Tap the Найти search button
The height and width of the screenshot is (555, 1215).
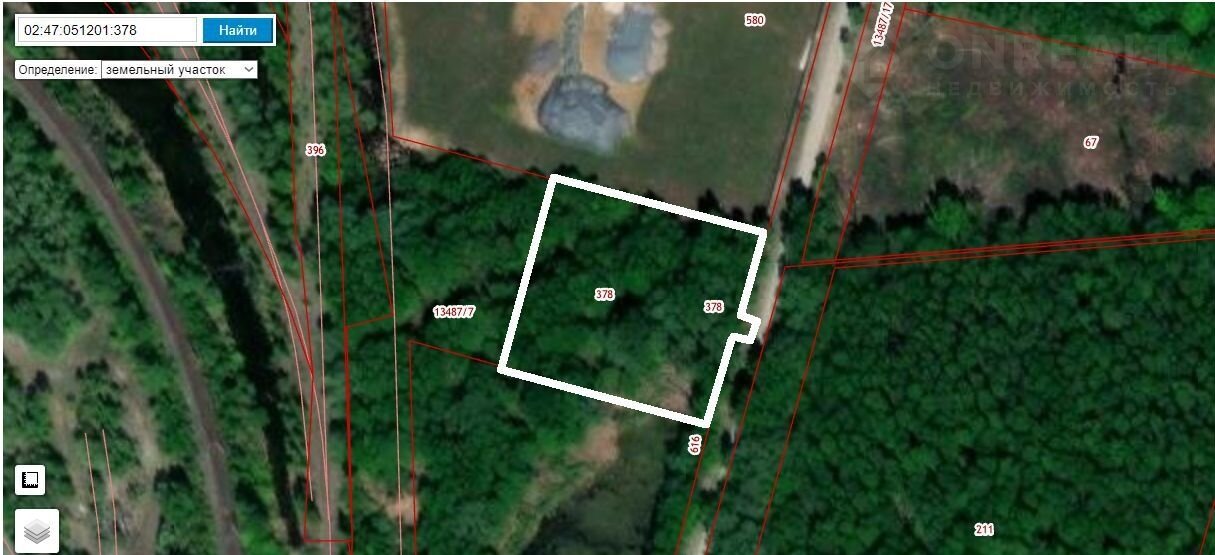pos(238,30)
